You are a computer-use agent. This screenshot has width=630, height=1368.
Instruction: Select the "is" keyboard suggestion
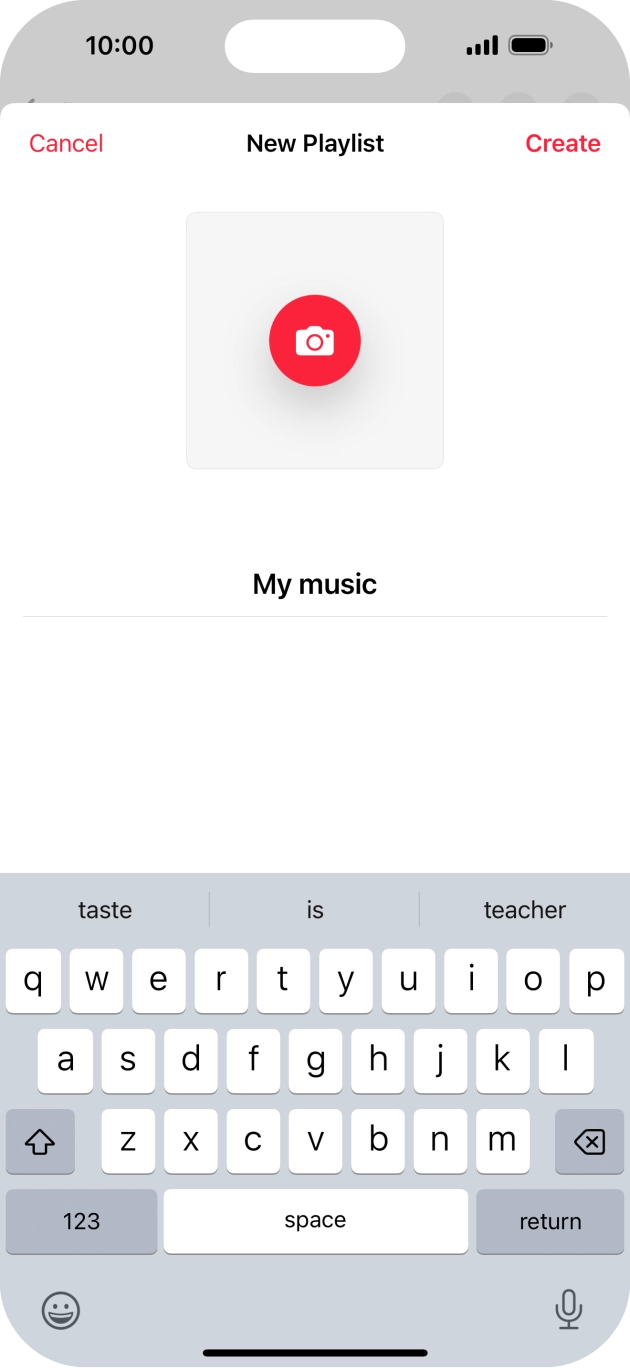(315, 910)
